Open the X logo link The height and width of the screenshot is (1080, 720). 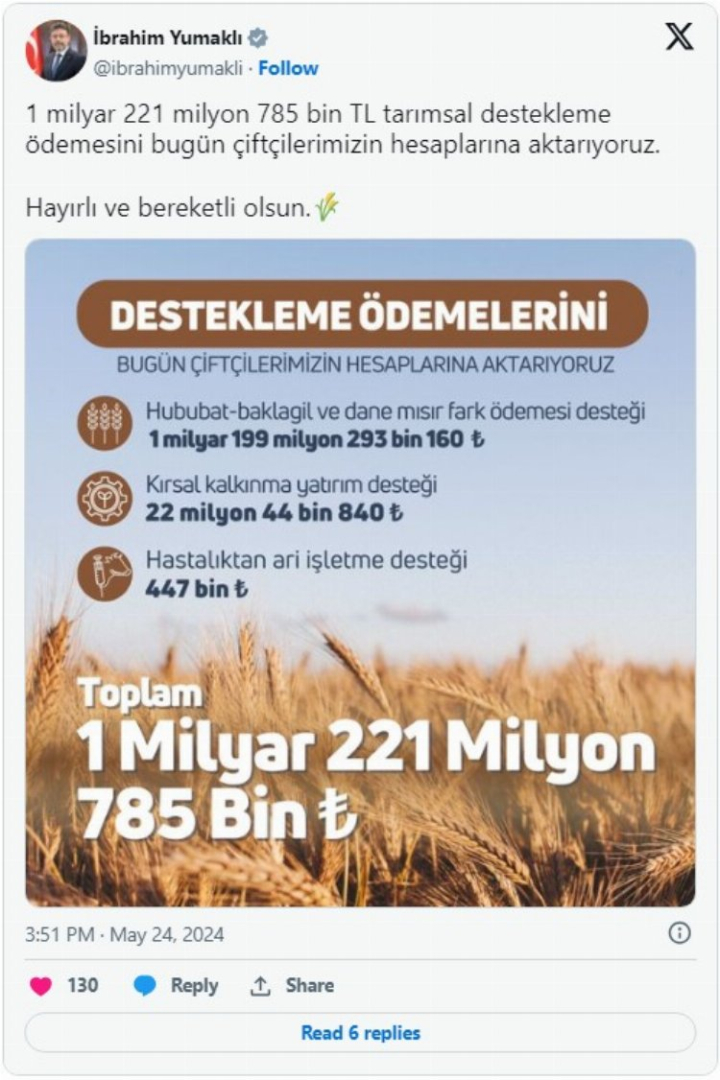[679, 37]
